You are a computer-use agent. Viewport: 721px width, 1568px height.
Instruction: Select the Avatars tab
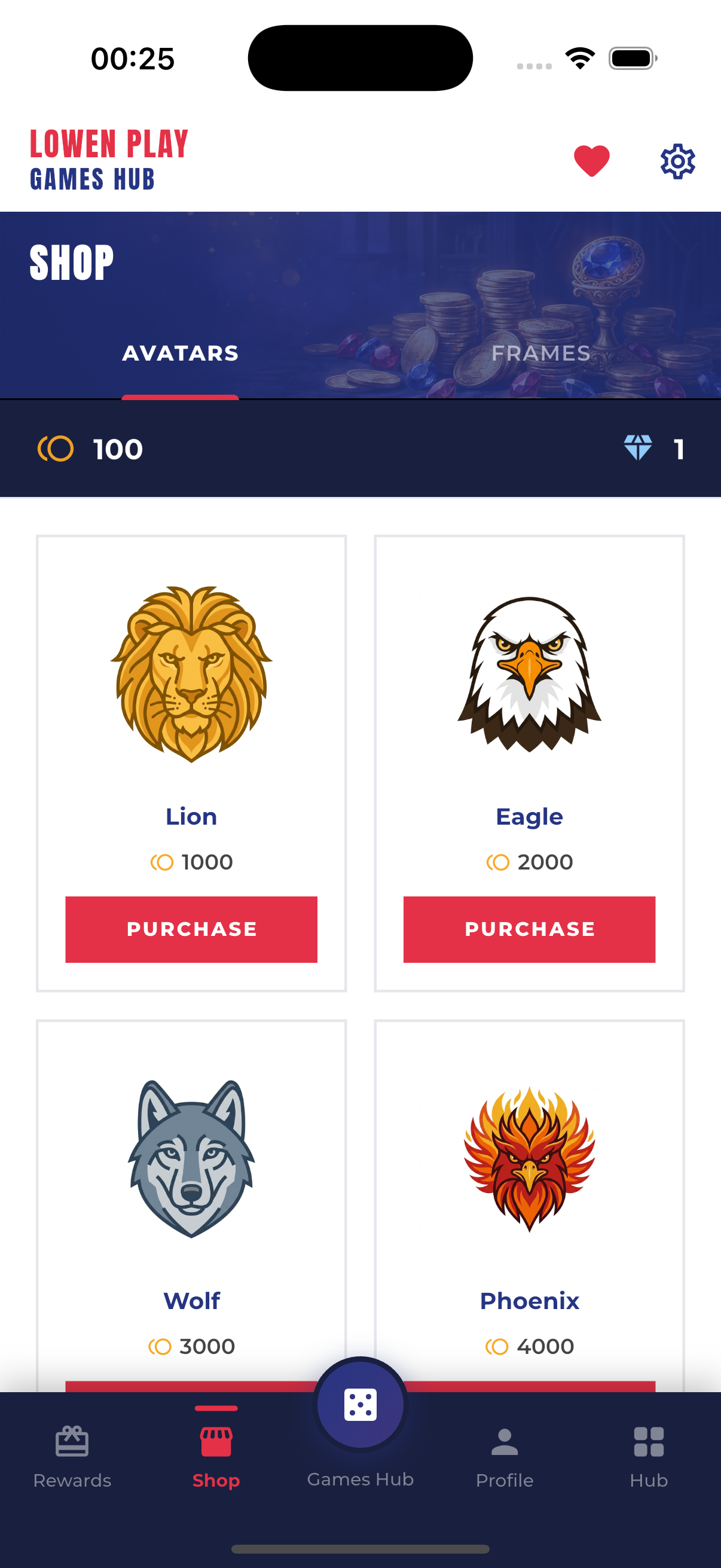click(x=180, y=353)
